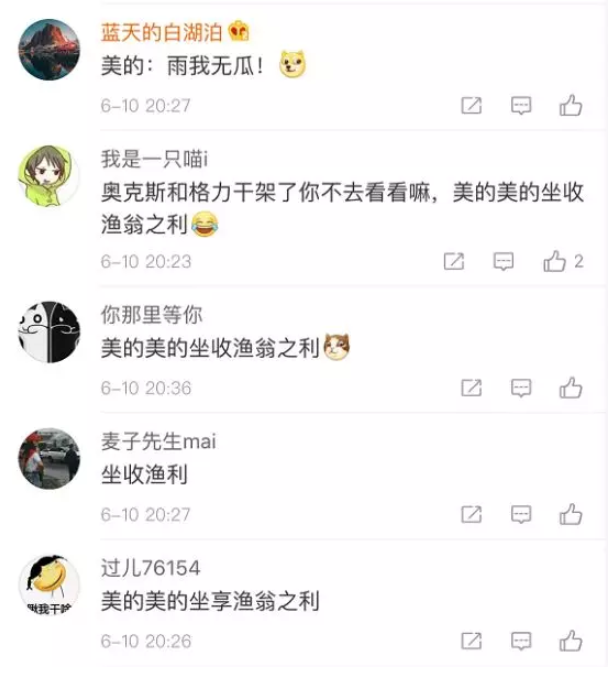
Task: Reply to 蓝天的白湖泊's comment
Action: click(x=521, y=105)
